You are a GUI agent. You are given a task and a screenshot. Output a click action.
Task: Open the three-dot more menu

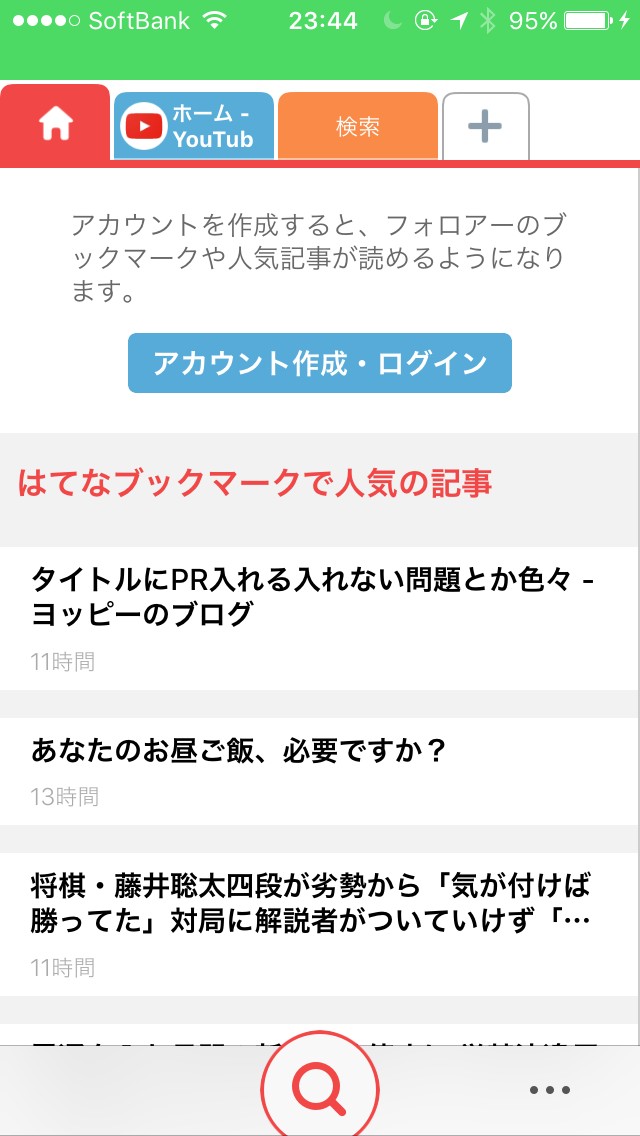coord(550,1090)
